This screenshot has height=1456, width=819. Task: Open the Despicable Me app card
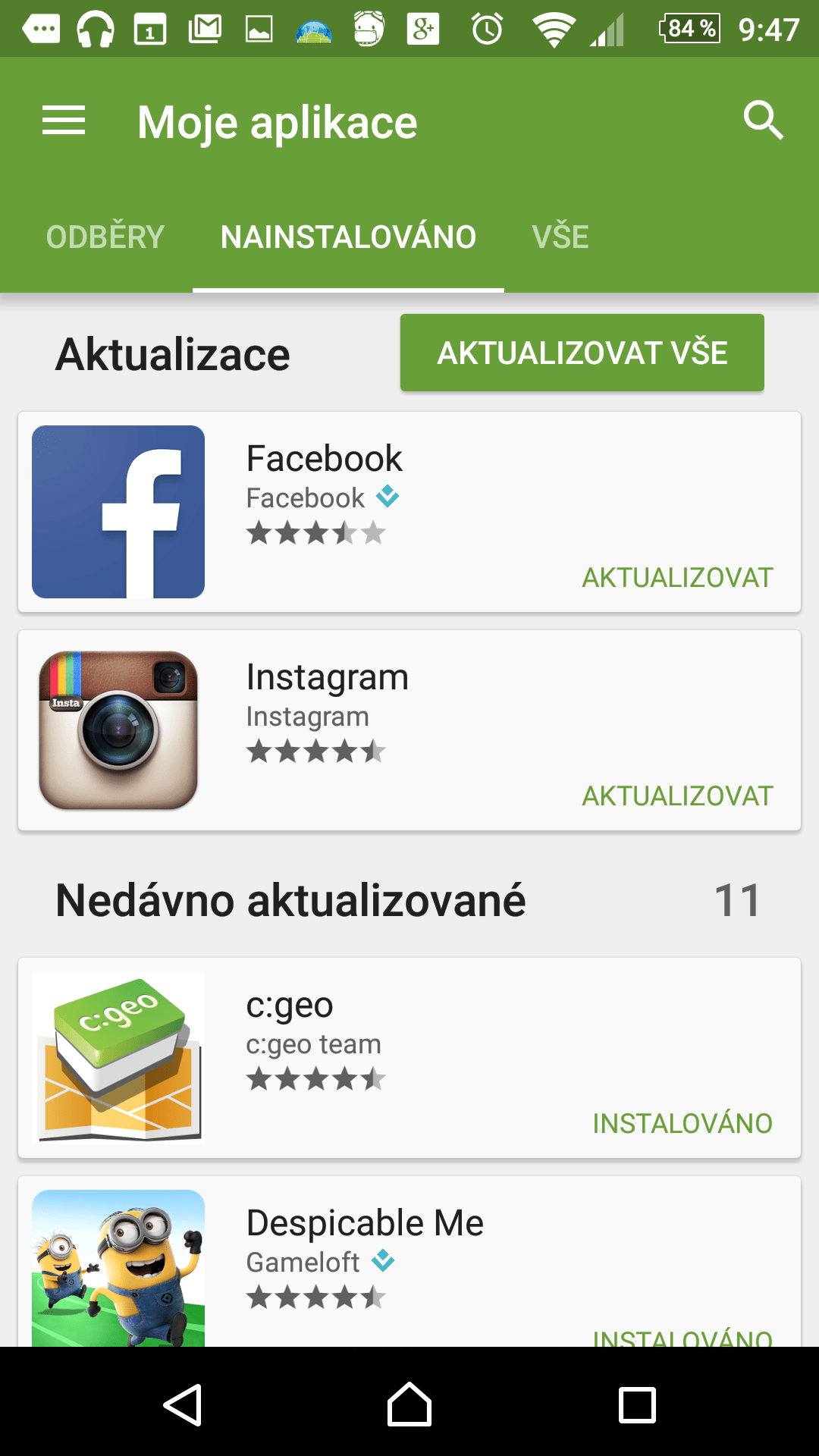coord(409,1262)
